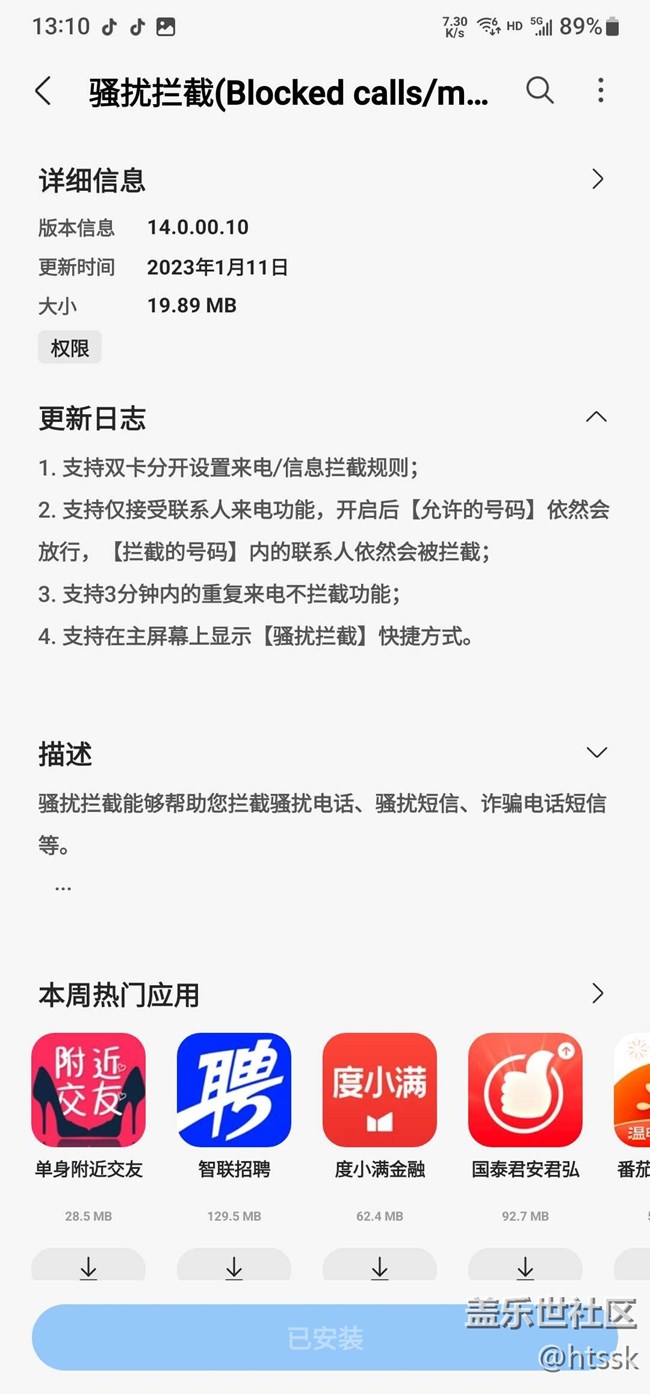The width and height of the screenshot is (650, 1394).
Task: Open the 单身附近交友 app tile
Action: [x=88, y=1090]
